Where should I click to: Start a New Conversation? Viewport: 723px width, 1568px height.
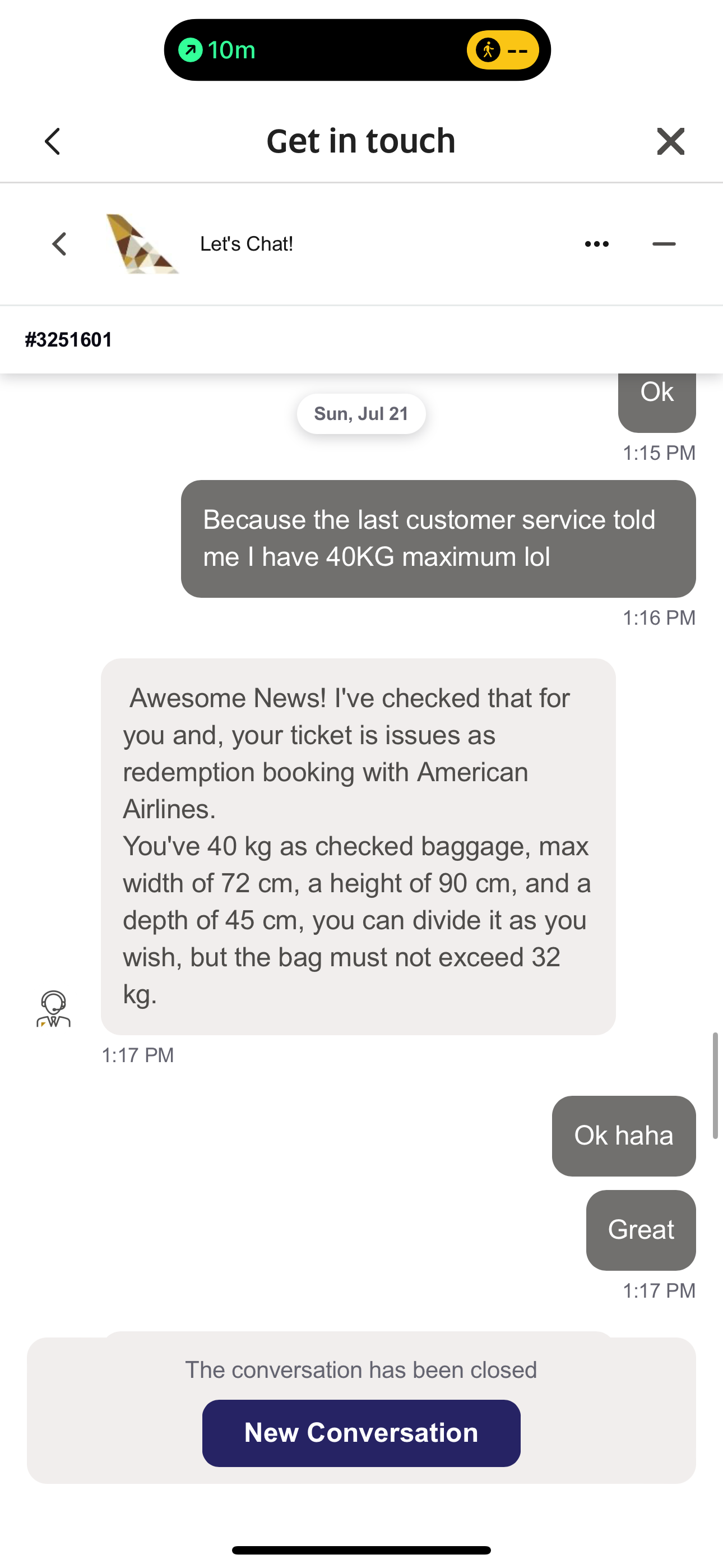[x=361, y=1433]
